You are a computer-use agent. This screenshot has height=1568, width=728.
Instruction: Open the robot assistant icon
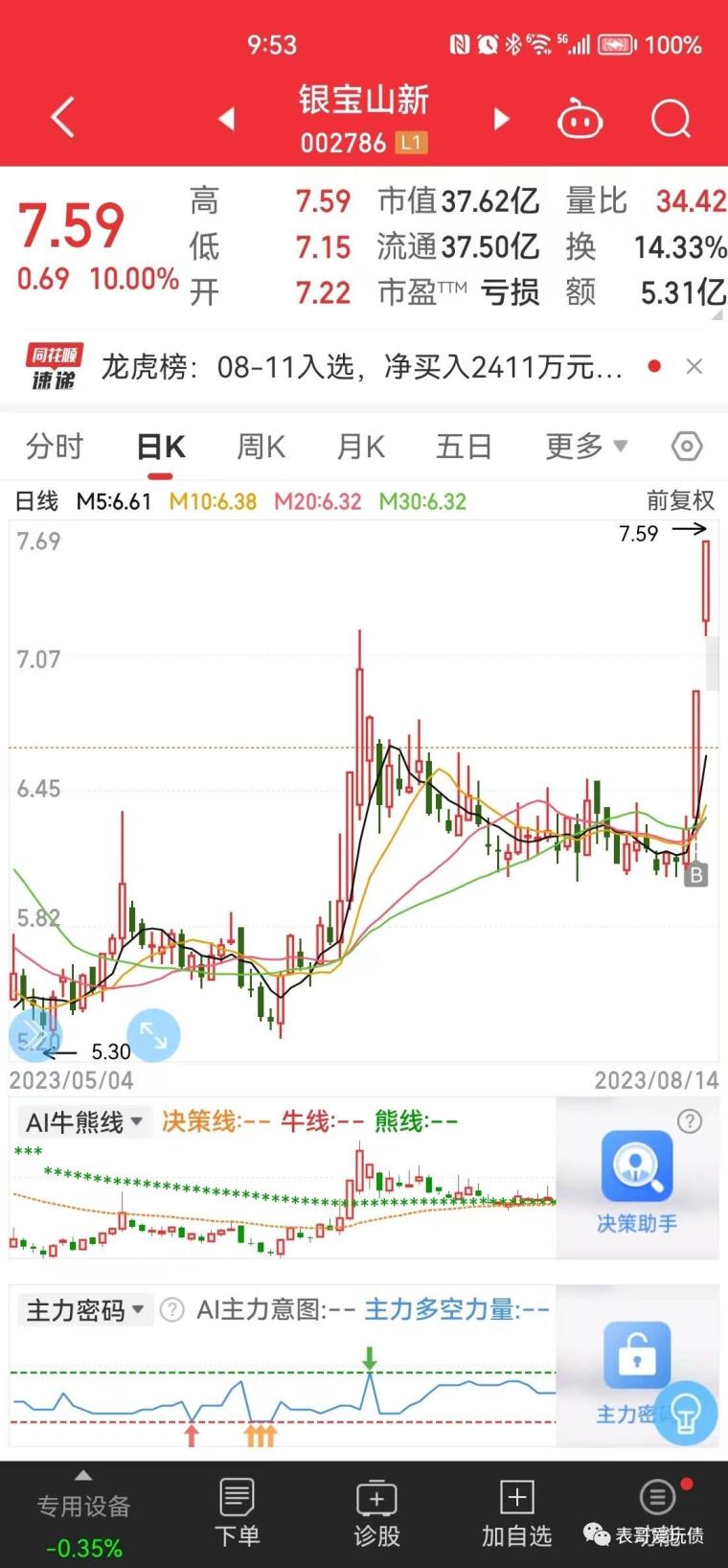click(580, 120)
